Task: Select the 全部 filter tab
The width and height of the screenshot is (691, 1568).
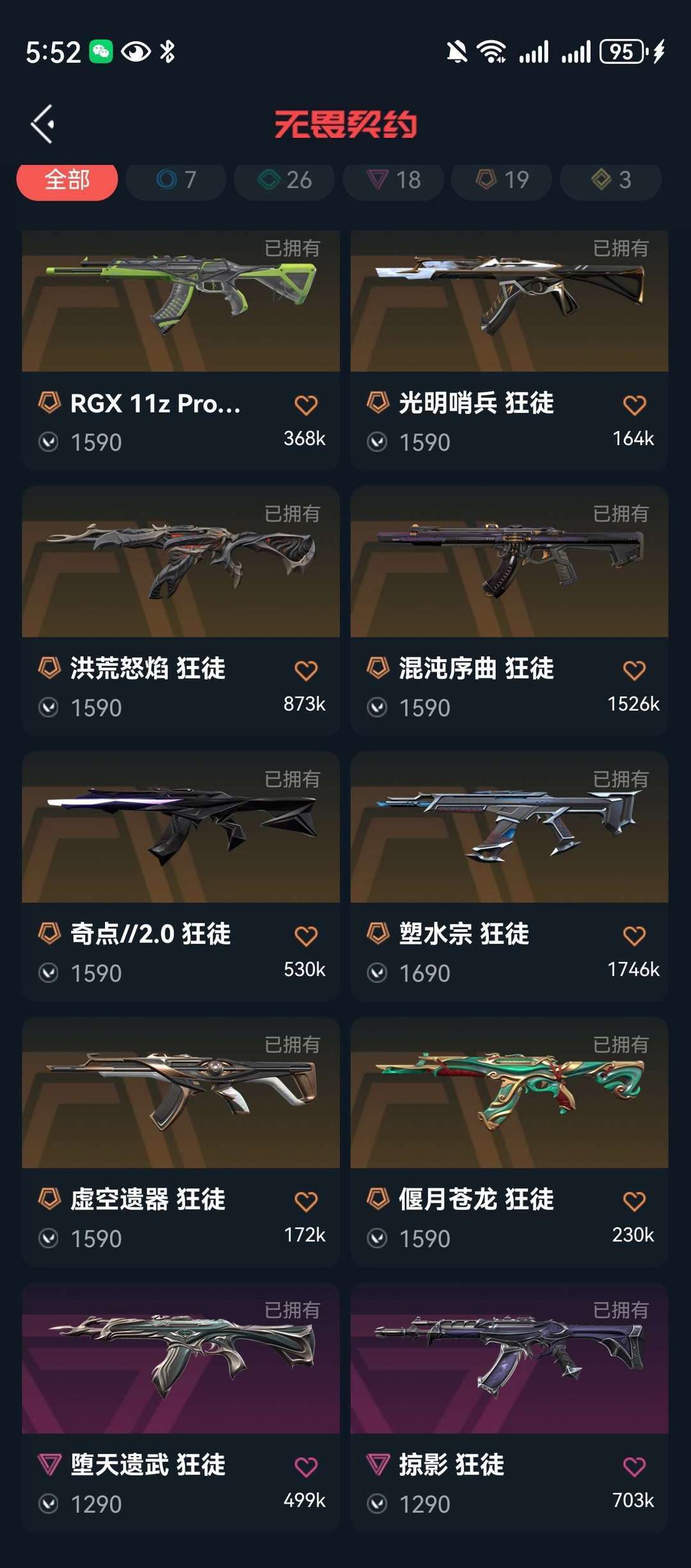Action: point(67,181)
